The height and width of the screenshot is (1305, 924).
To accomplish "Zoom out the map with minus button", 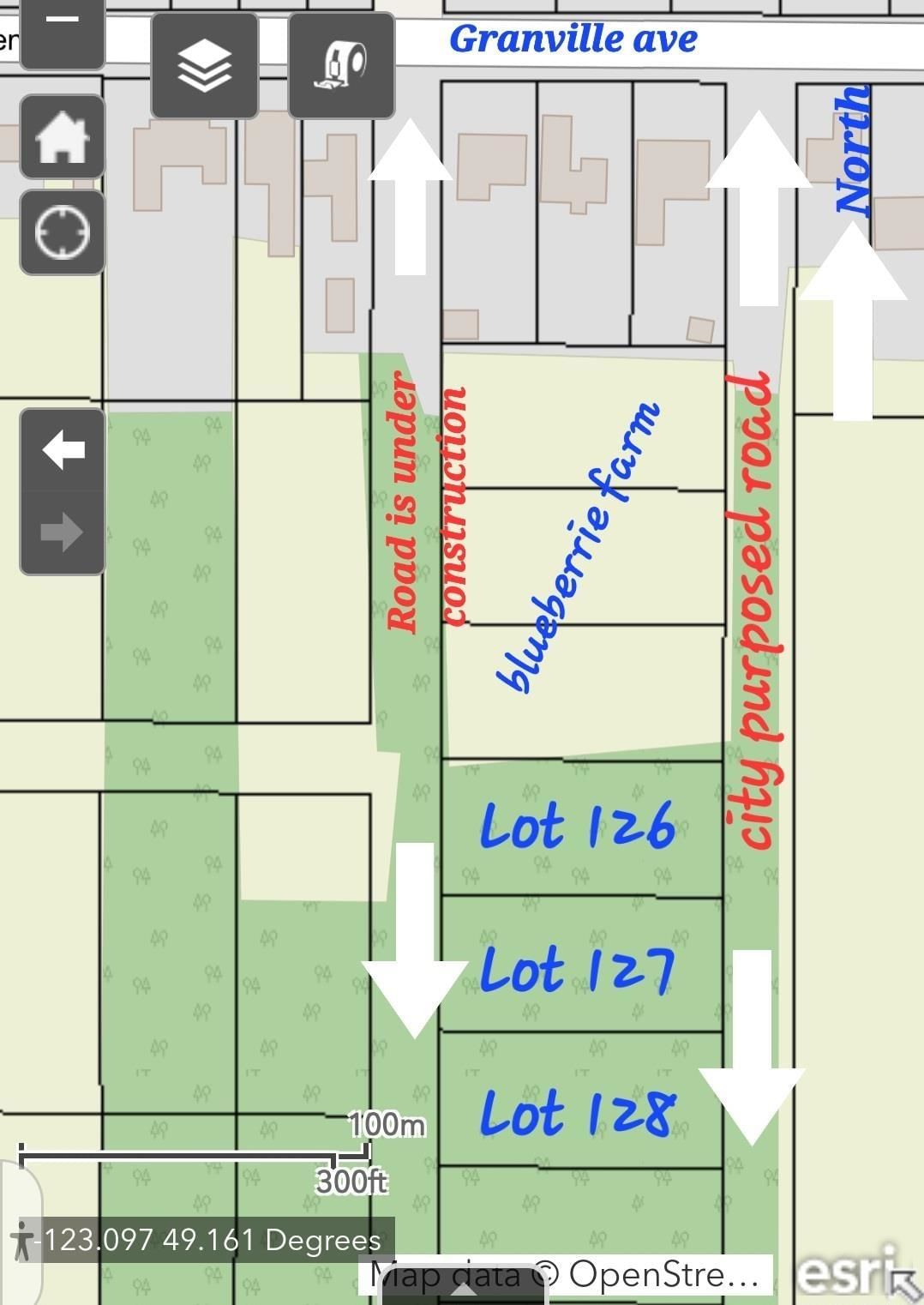I will tap(62, 26).
